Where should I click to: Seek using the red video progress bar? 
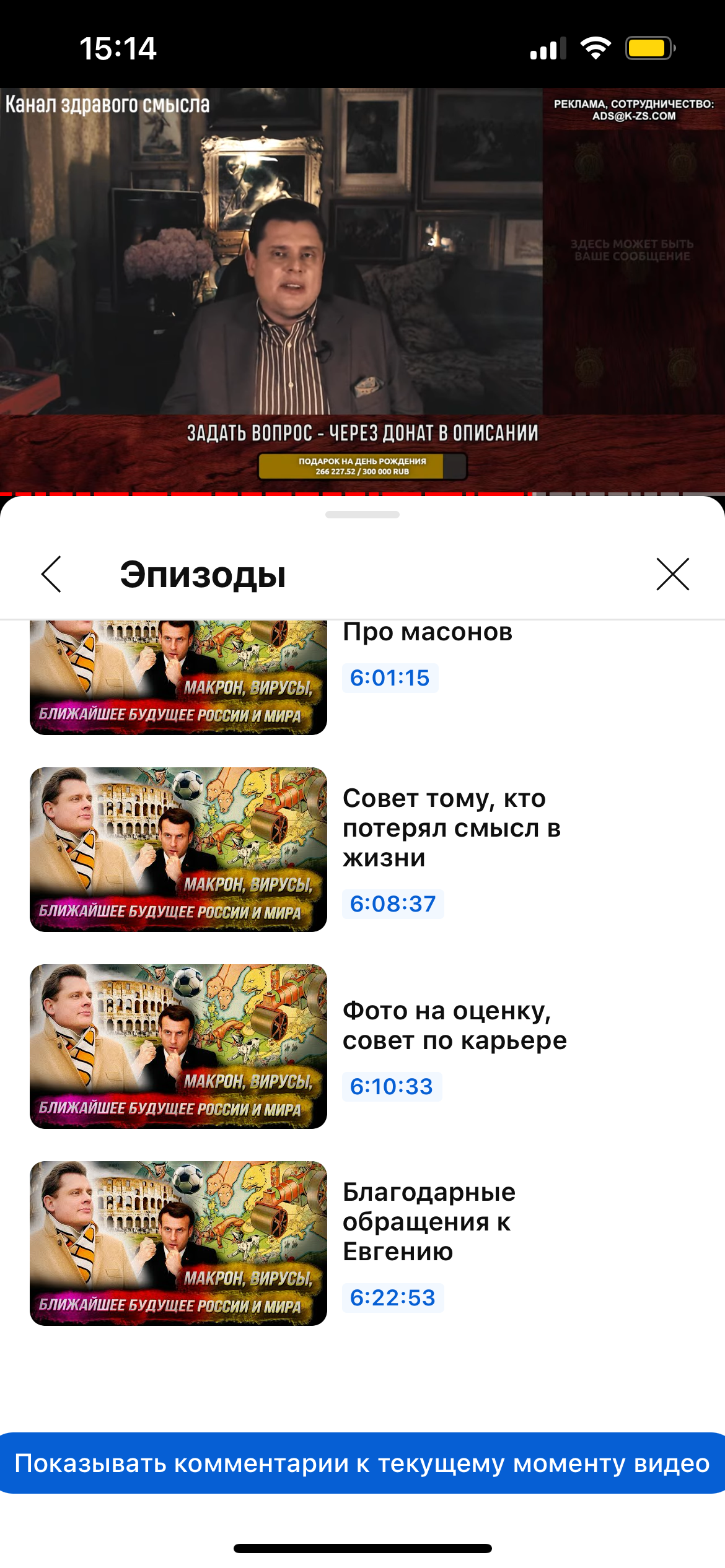tap(362, 494)
